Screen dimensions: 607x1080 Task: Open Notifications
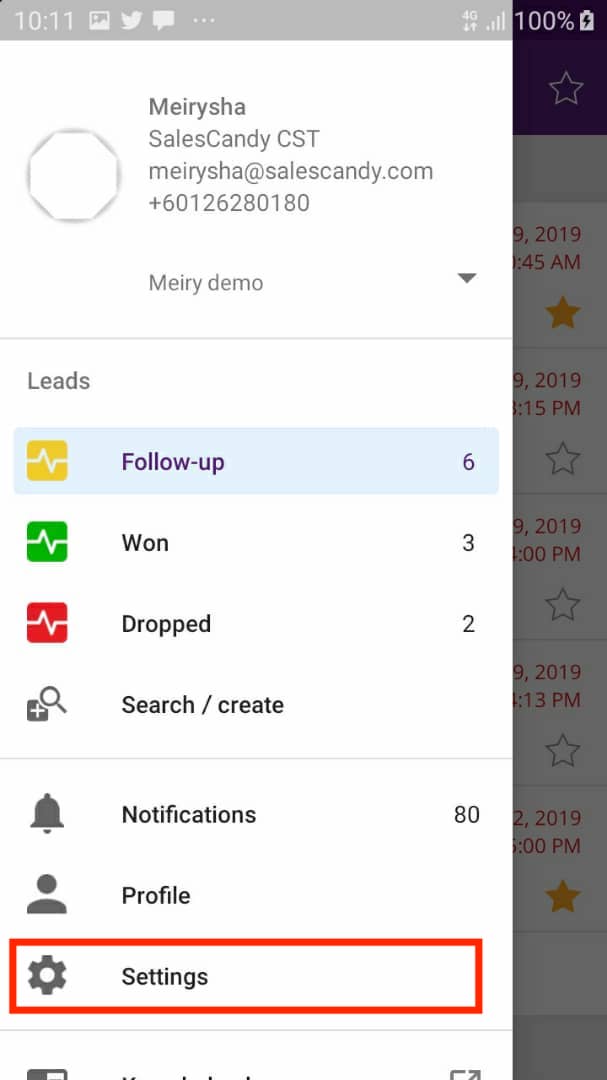point(256,814)
